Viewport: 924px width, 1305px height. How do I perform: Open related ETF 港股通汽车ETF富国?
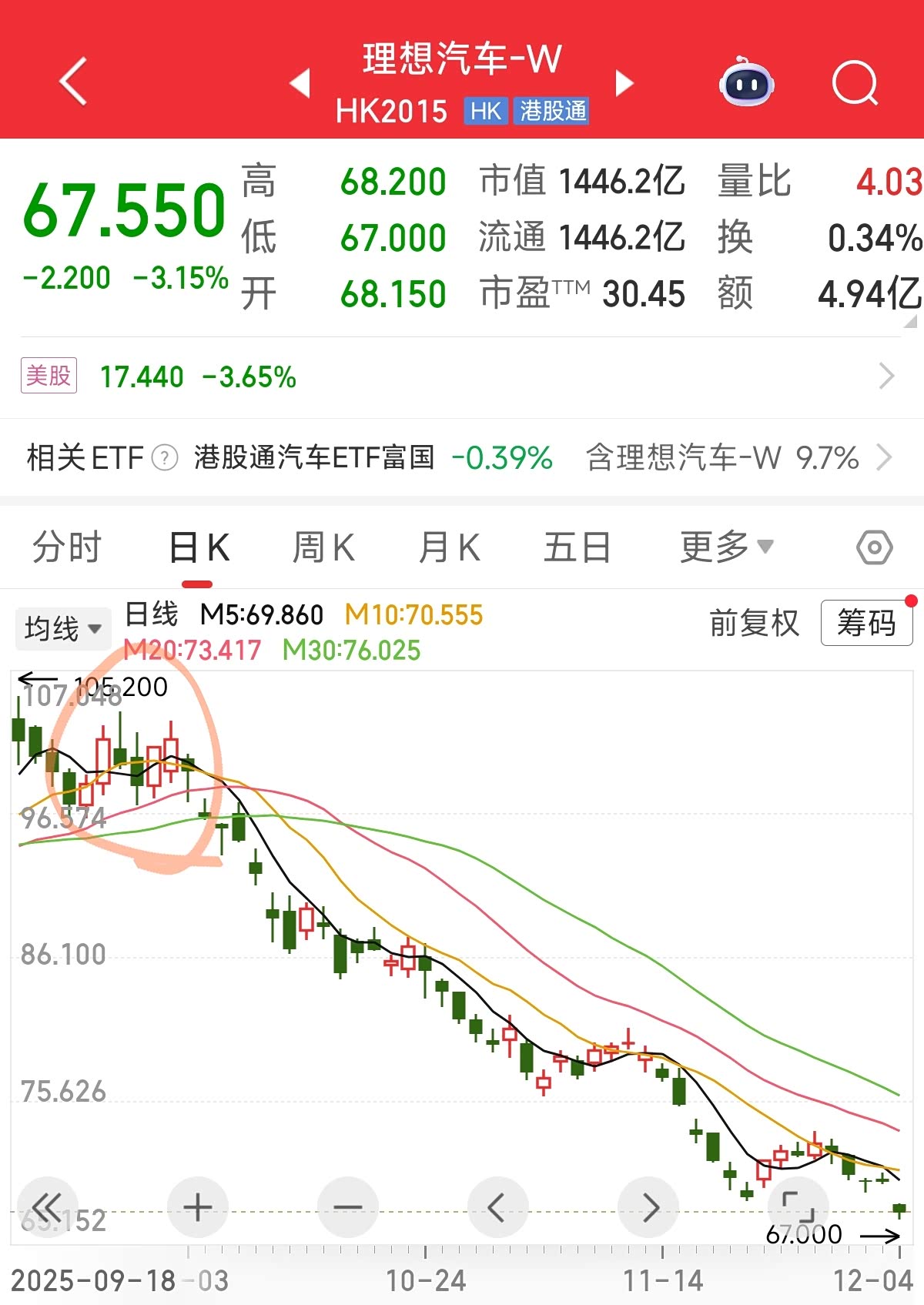pyautogui.click(x=314, y=458)
